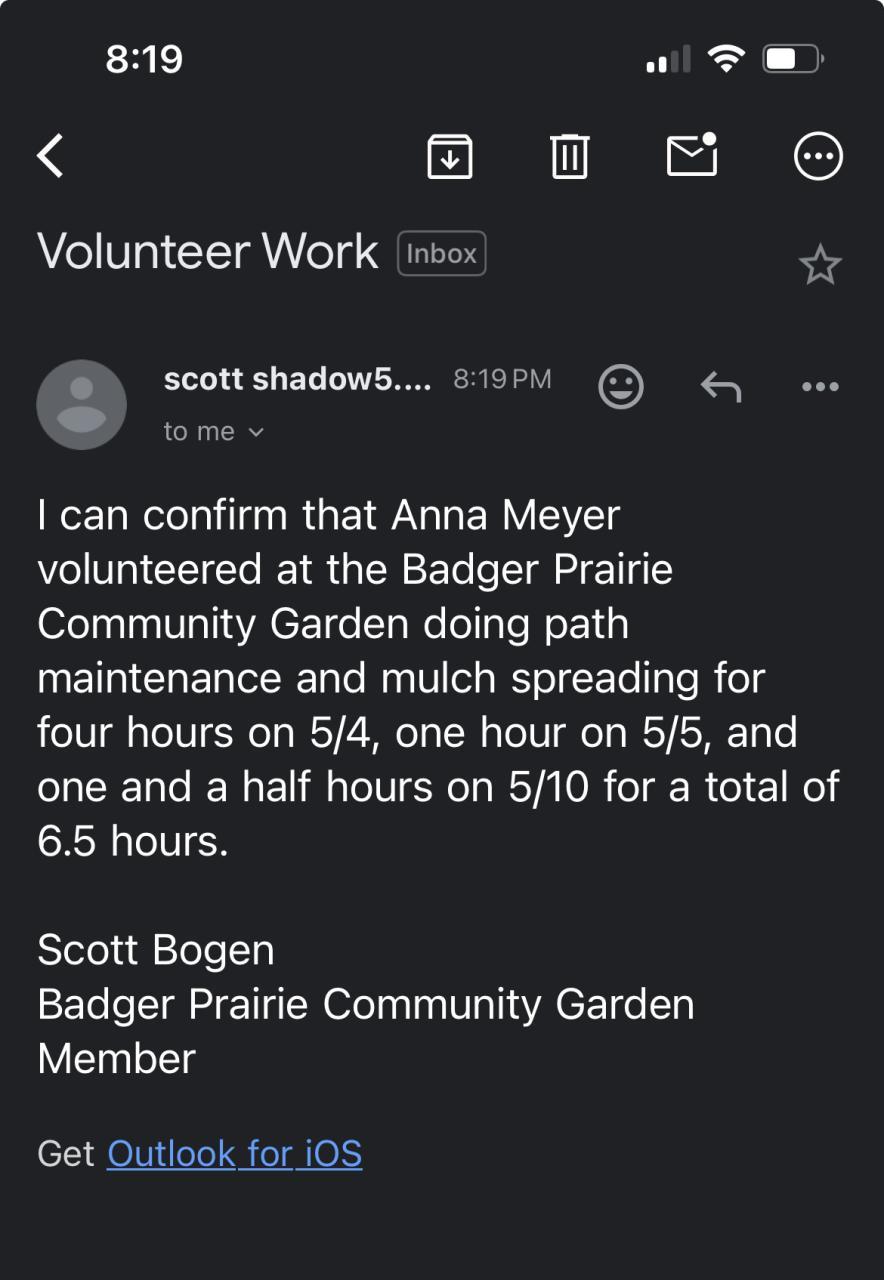Screen dimensions: 884x1280
Task: Mark the email as unread
Action: click(x=692, y=155)
